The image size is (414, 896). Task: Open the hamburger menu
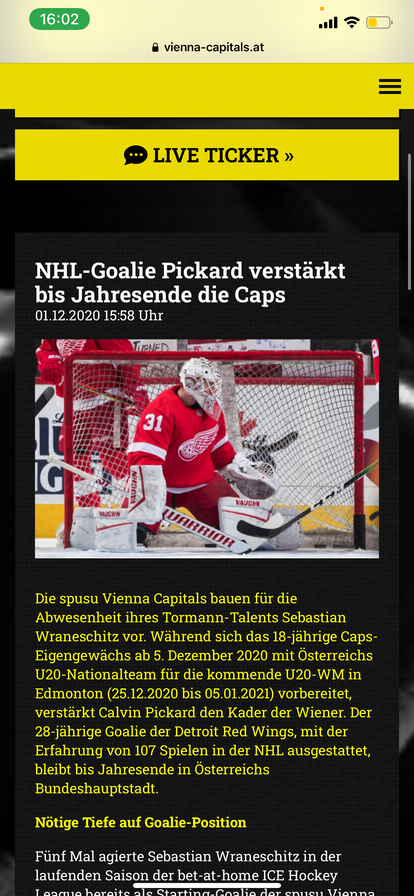[389, 86]
